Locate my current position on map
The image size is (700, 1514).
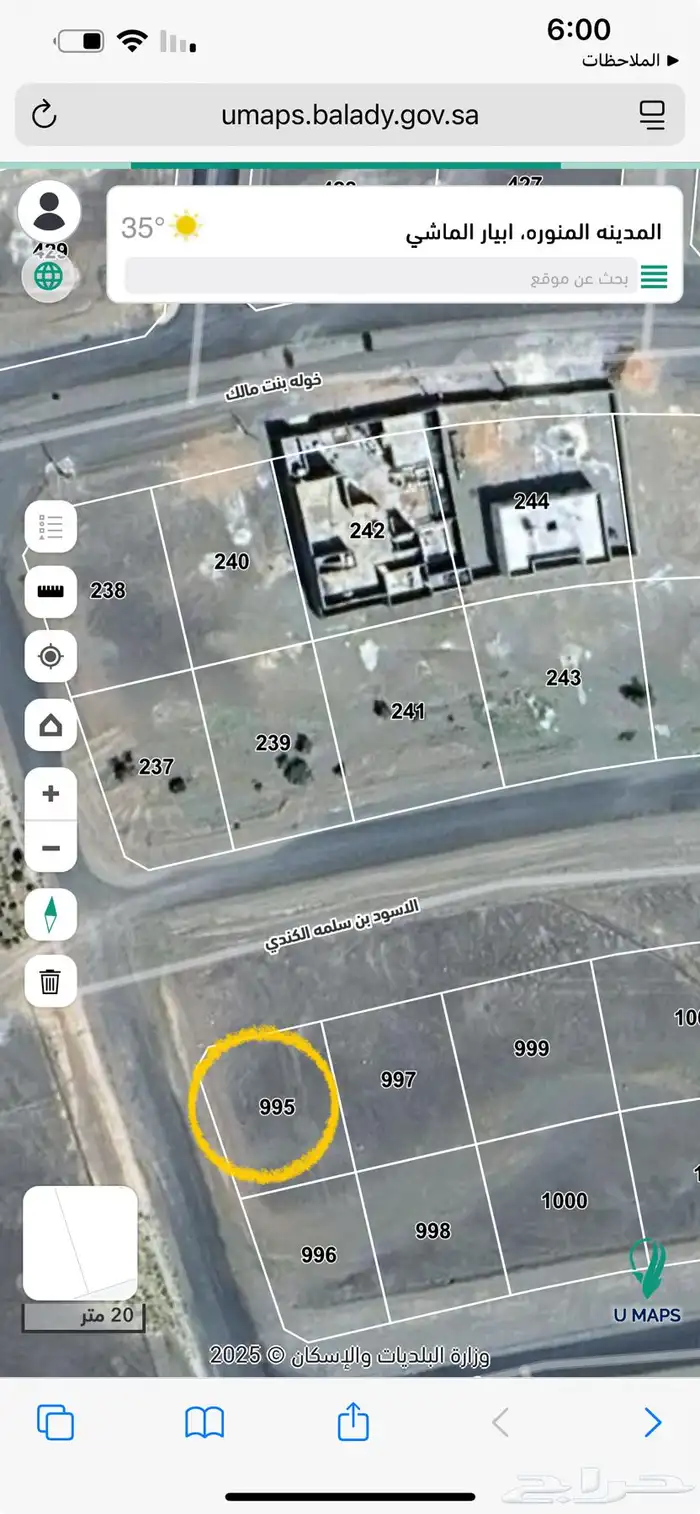51,657
